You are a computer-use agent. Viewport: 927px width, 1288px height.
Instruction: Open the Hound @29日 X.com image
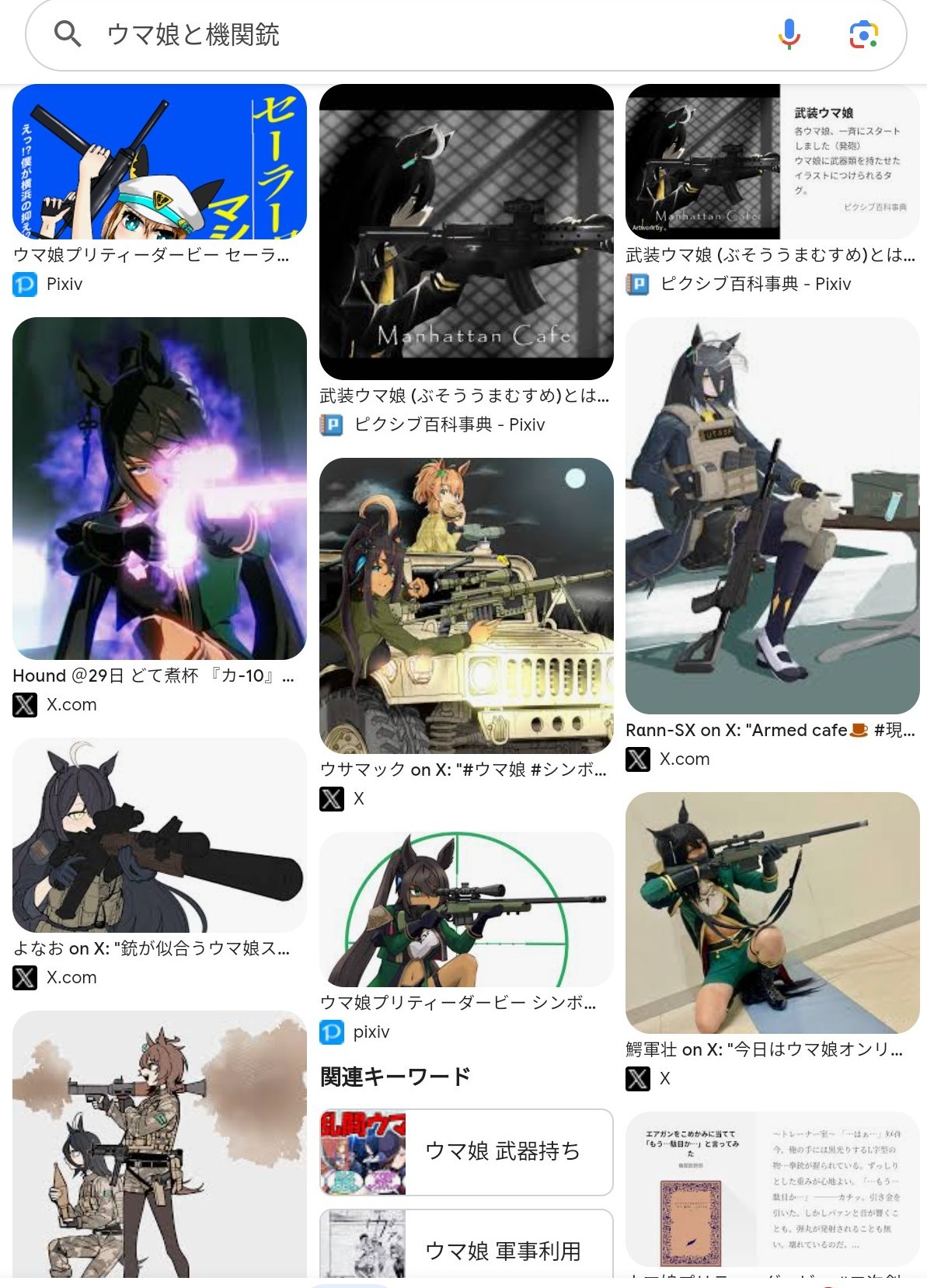click(159, 488)
